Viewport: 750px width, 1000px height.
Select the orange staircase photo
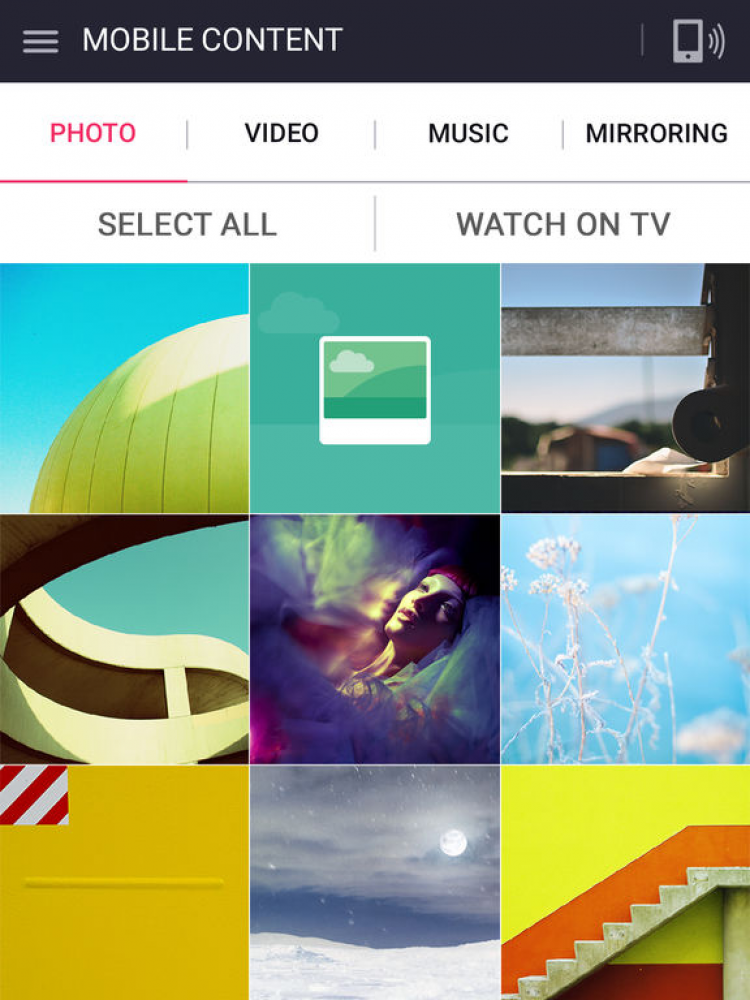[625, 883]
